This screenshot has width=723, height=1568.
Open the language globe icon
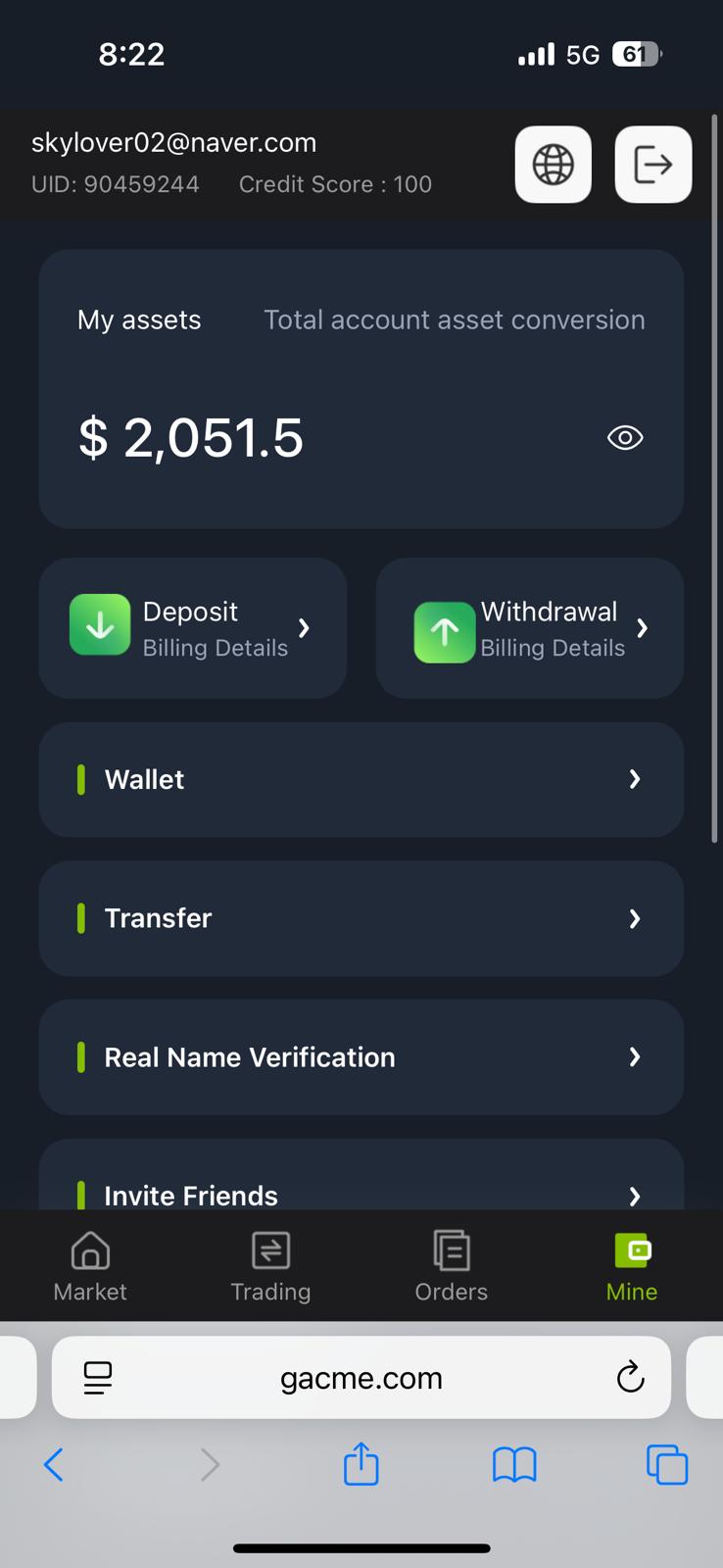pos(554,164)
